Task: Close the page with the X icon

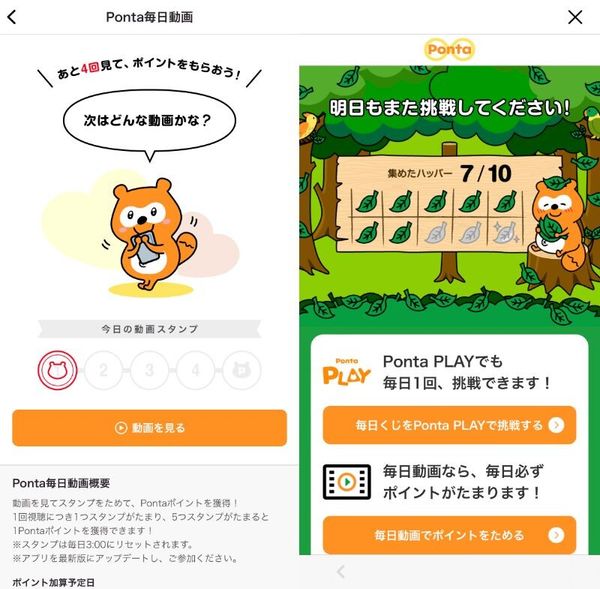Action: [x=575, y=17]
